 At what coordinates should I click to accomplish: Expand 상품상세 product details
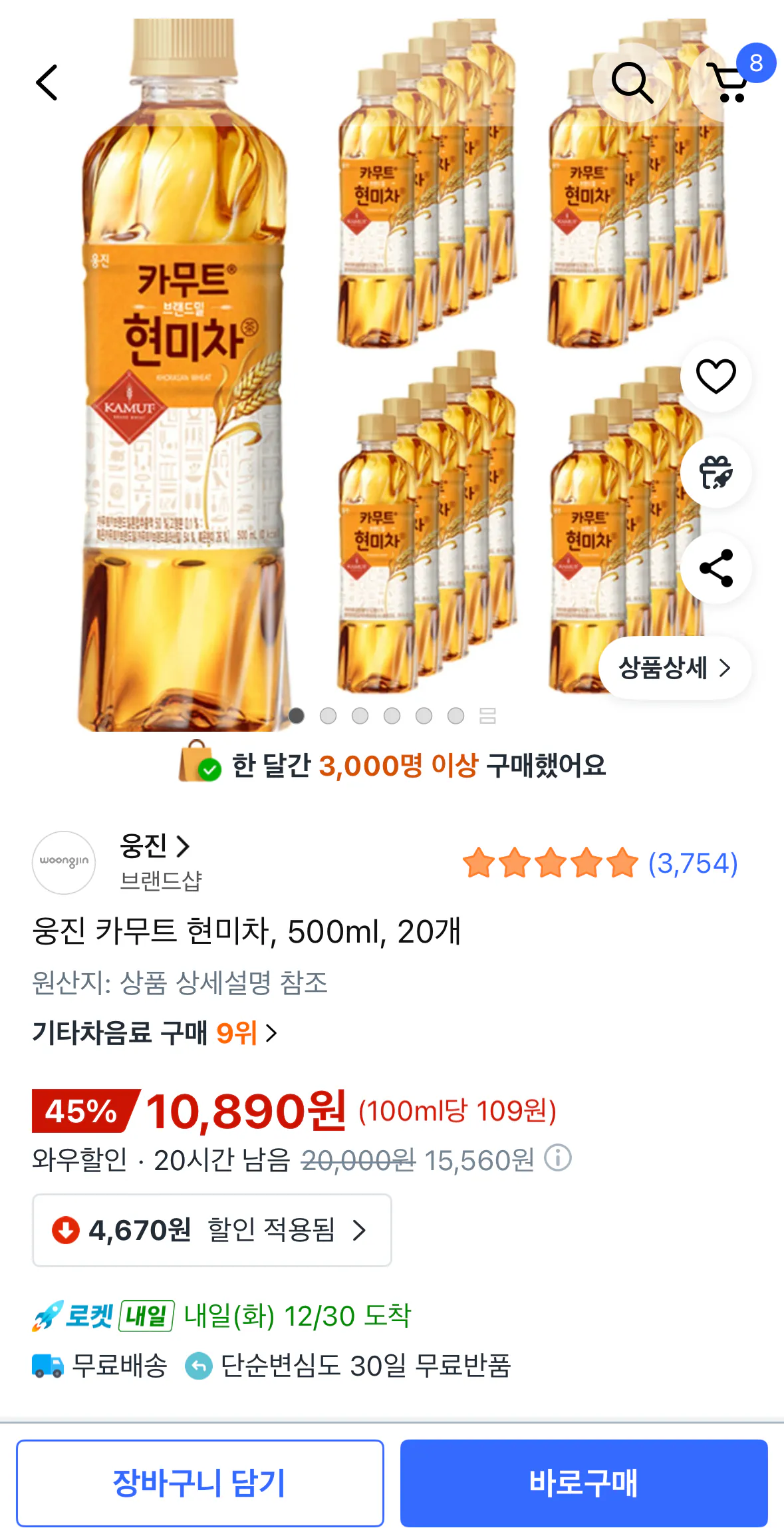pos(676,669)
